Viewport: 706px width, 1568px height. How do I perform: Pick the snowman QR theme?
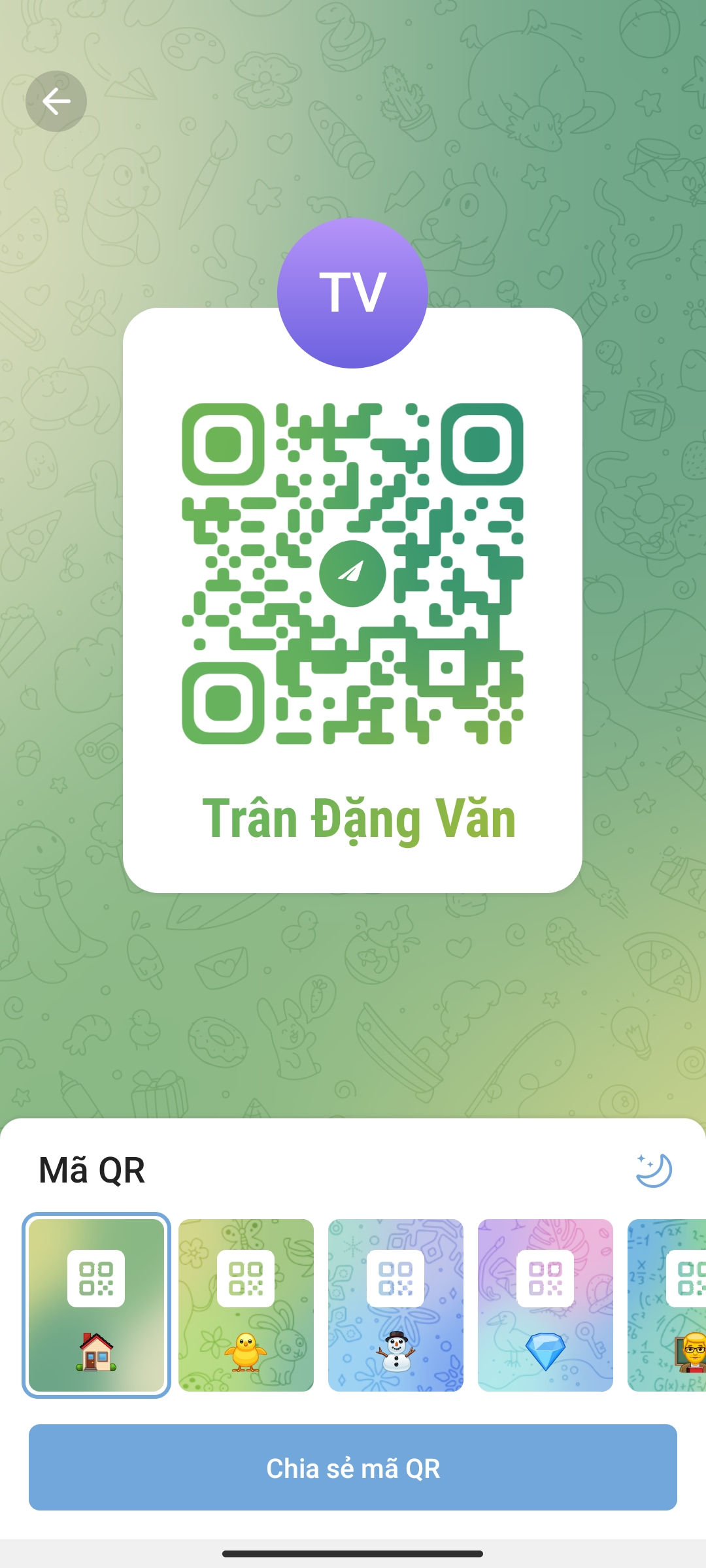(395, 1305)
